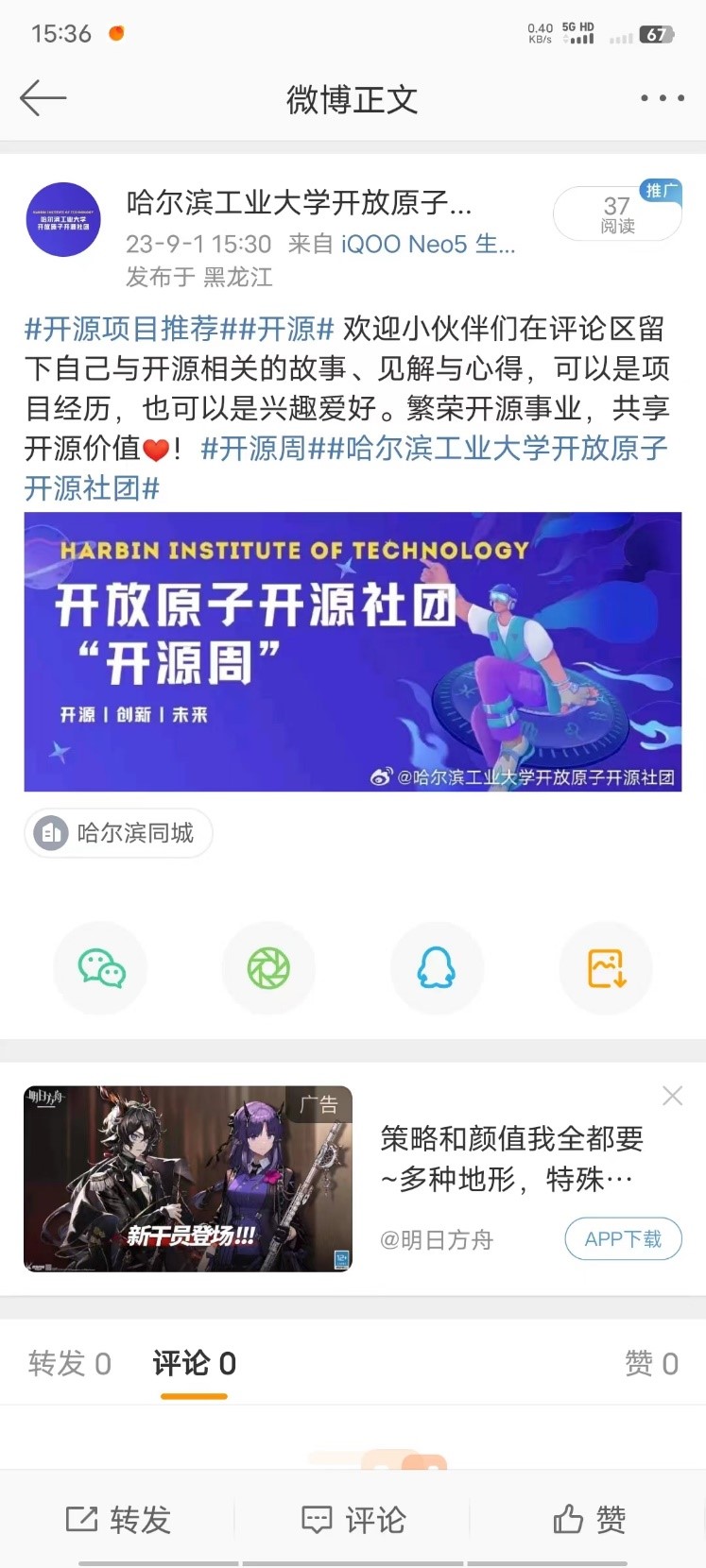This screenshot has width=706, height=1568.
Task: View the 开源周 banner image
Action: point(353,651)
